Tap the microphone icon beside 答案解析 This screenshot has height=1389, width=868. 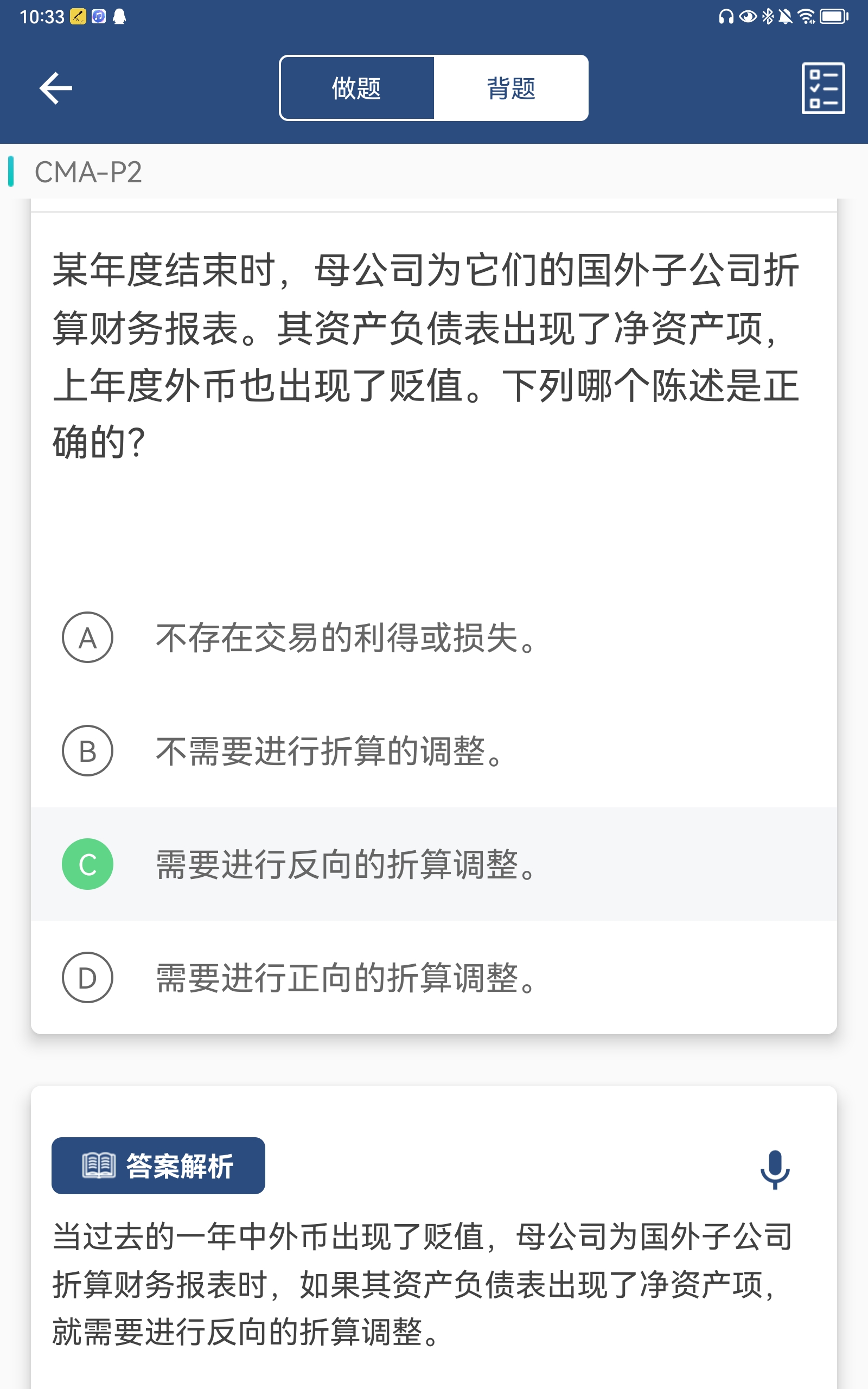775,1169
